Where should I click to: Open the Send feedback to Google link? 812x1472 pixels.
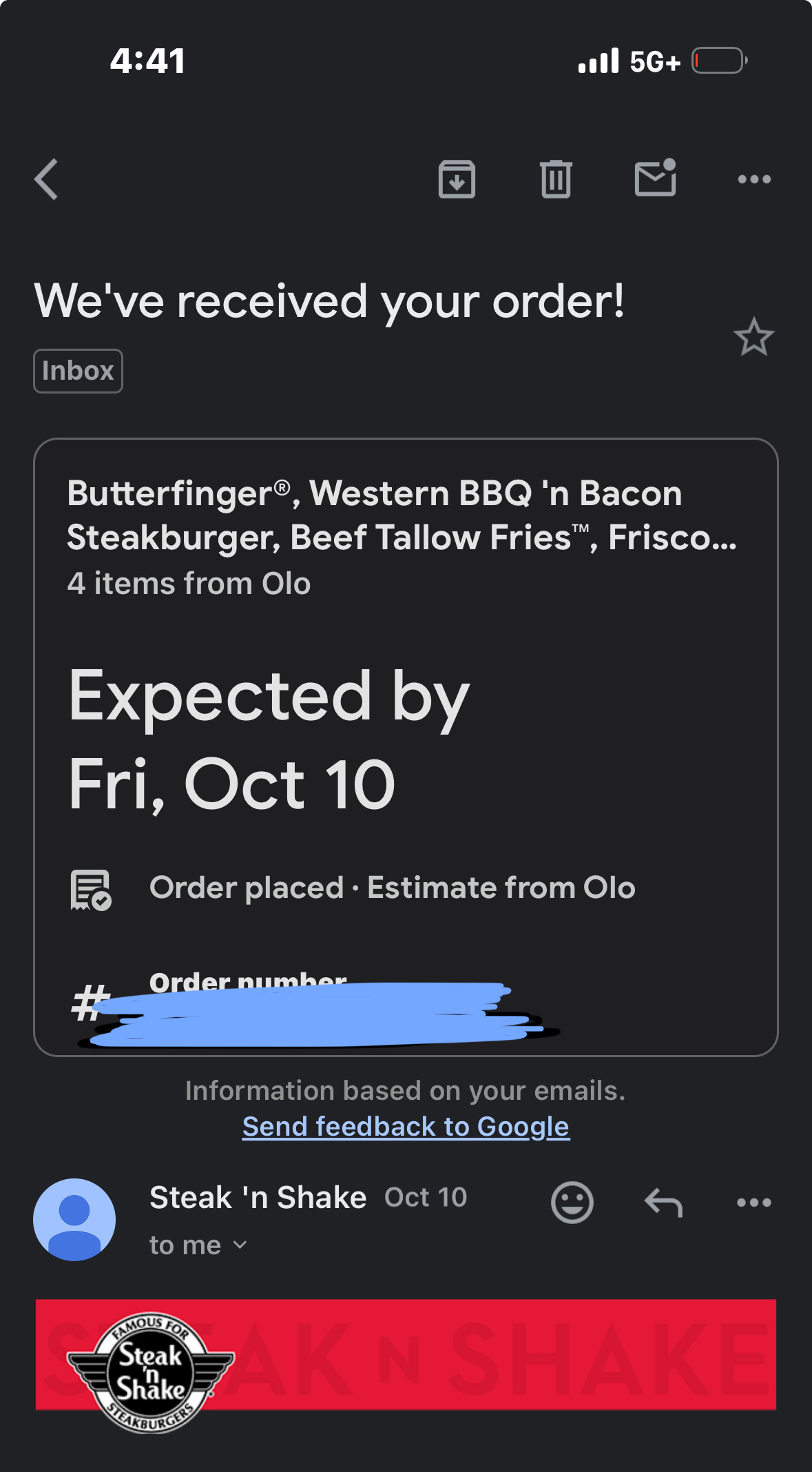pyautogui.click(x=406, y=1127)
